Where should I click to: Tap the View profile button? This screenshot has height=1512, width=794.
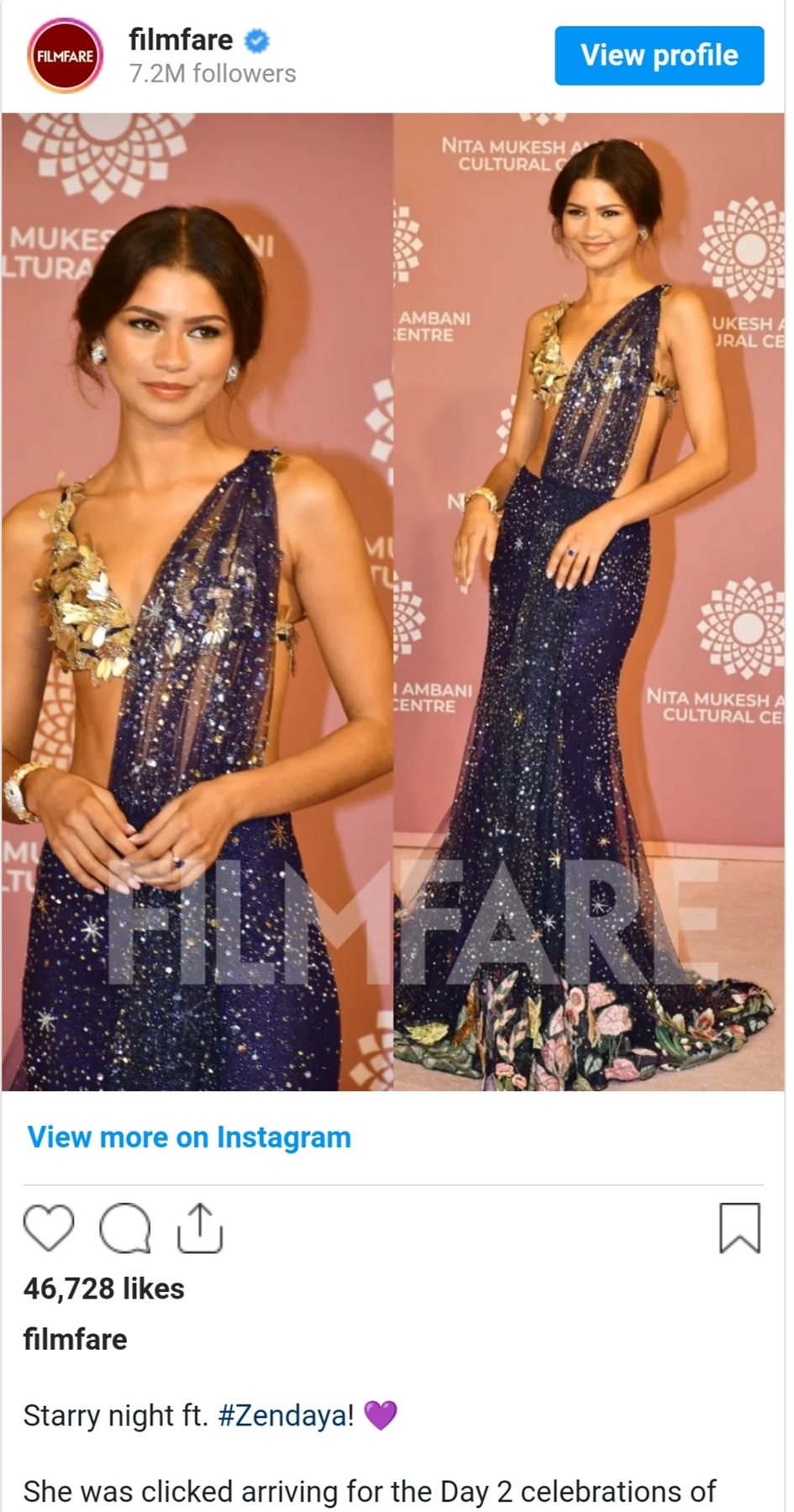[x=659, y=55]
